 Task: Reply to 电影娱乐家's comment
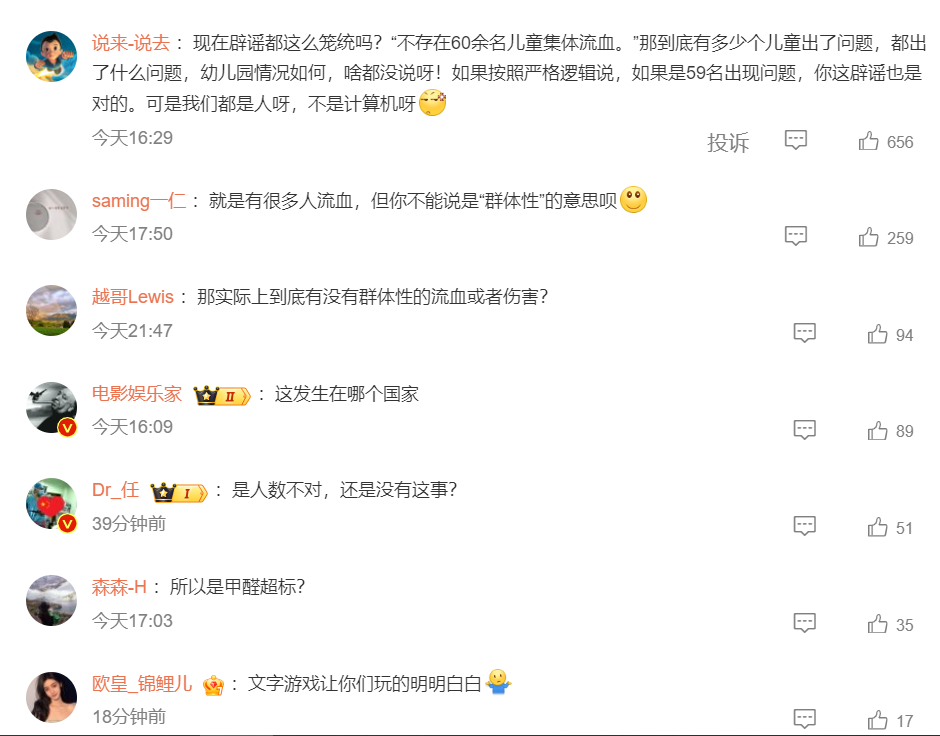click(805, 430)
